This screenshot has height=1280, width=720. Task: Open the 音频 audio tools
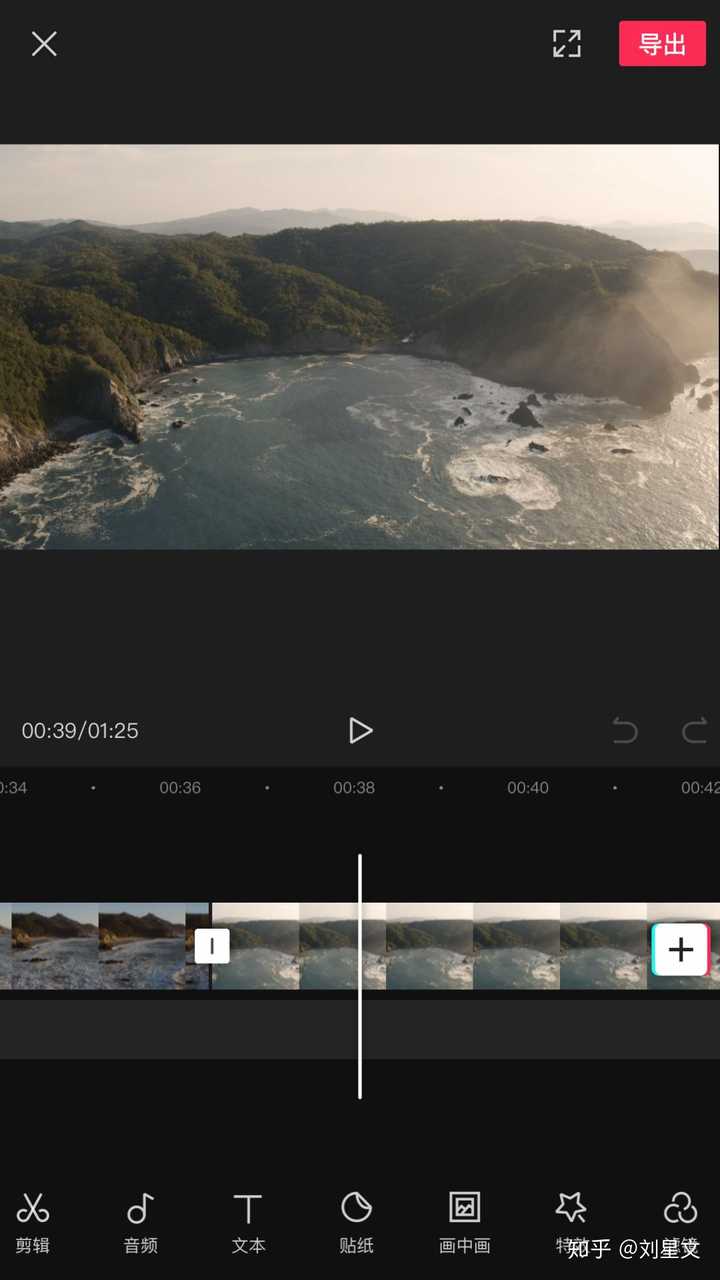(140, 1221)
